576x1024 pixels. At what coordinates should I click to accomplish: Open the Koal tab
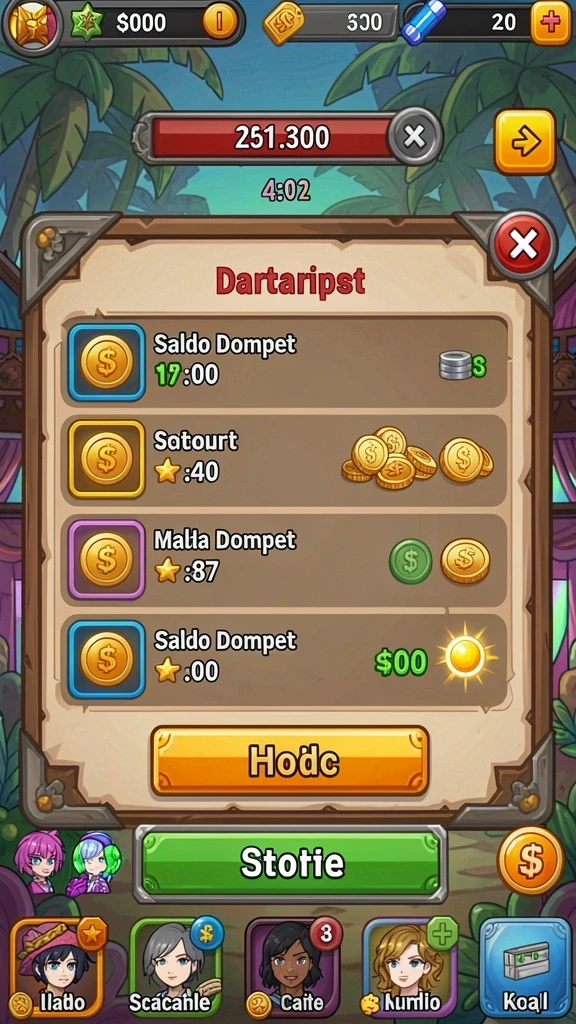[x=525, y=968]
